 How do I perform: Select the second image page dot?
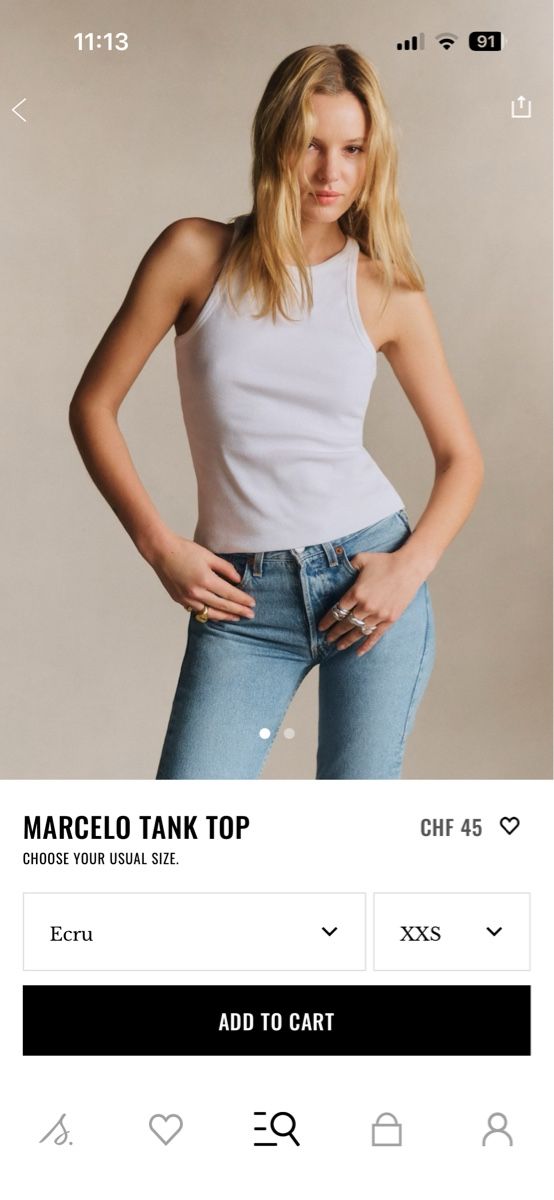click(x=289, y=733)
